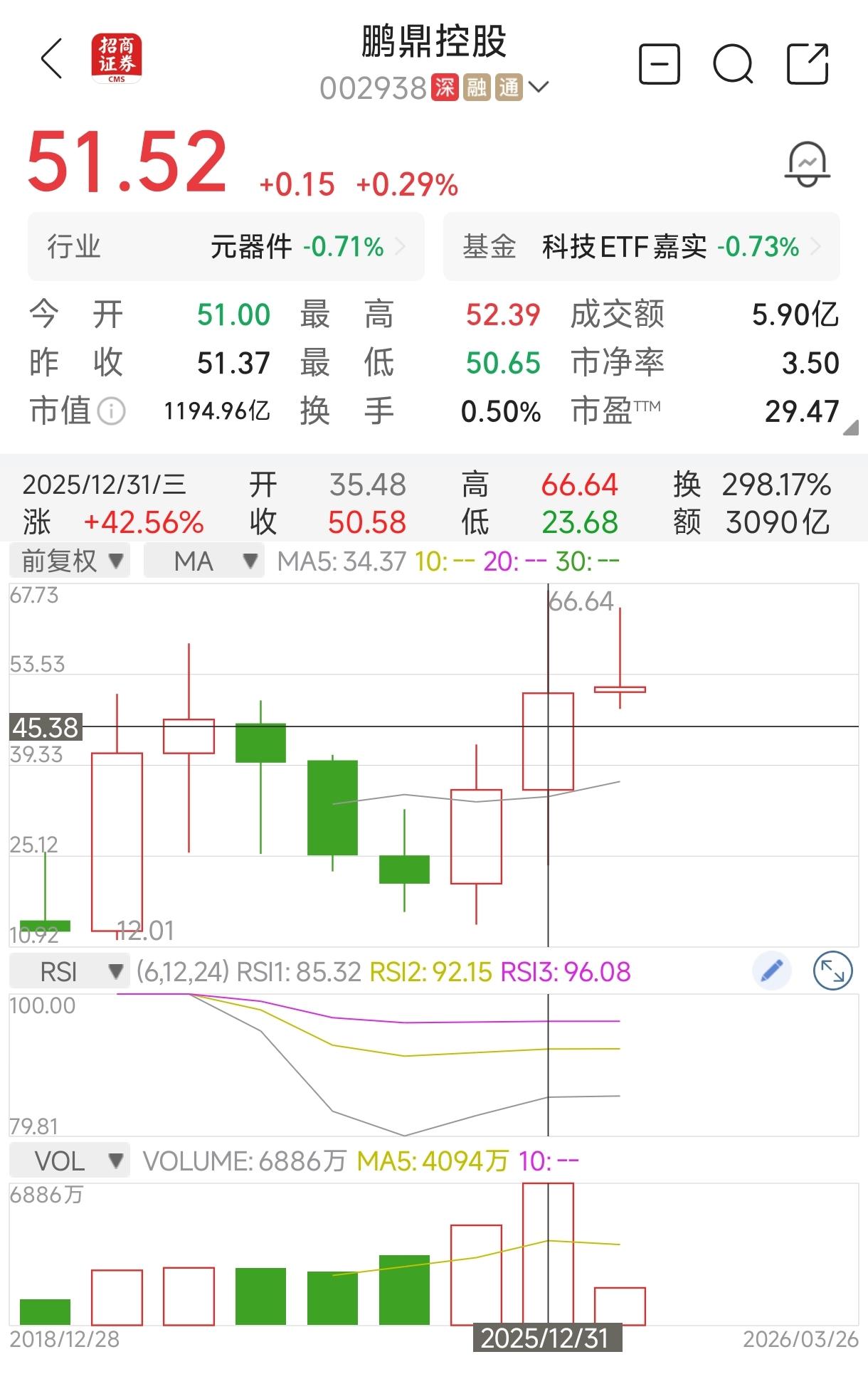Change the RSI indicator dropdown
Image resolution: width=868 pixels, height=1374 pixels.
point(70,971)
